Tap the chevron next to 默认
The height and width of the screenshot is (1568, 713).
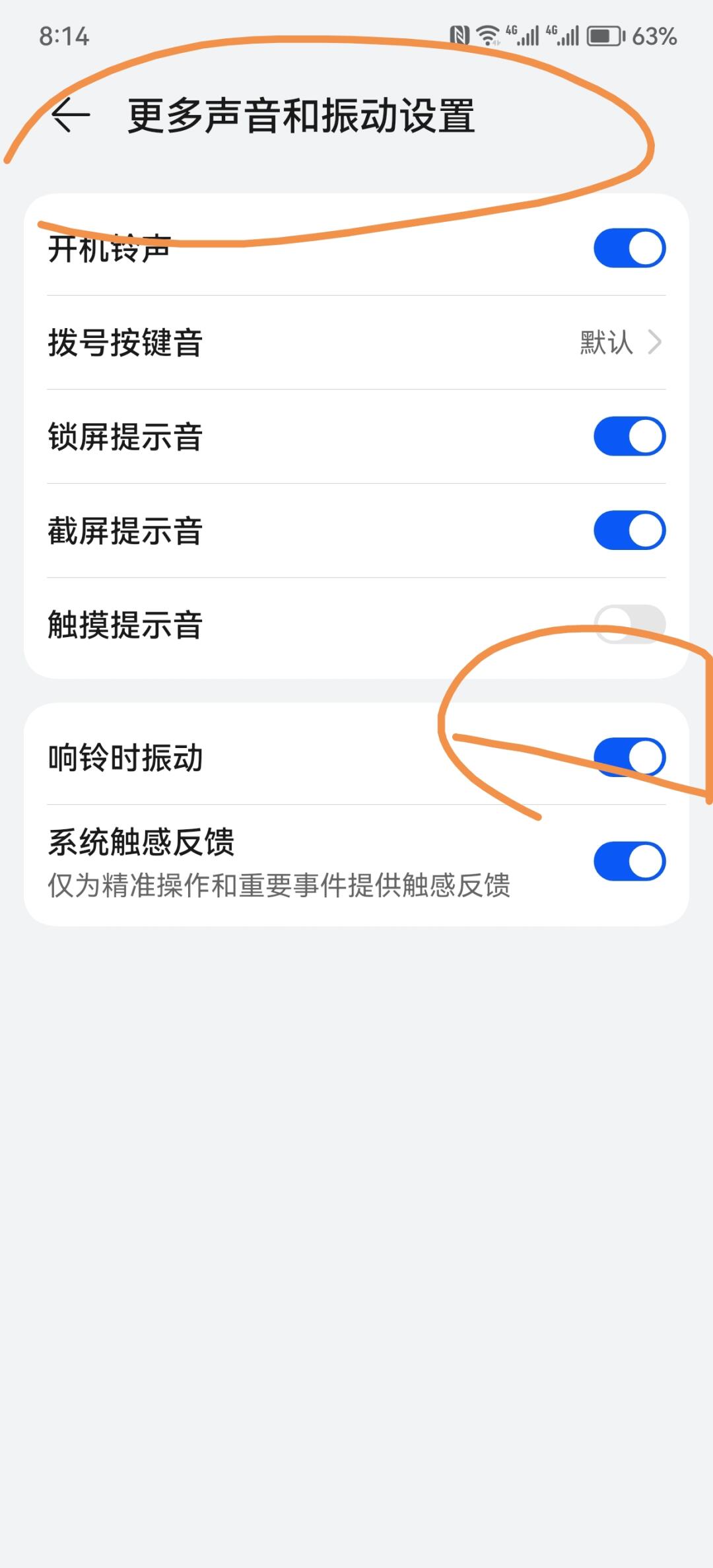[654, 341]
